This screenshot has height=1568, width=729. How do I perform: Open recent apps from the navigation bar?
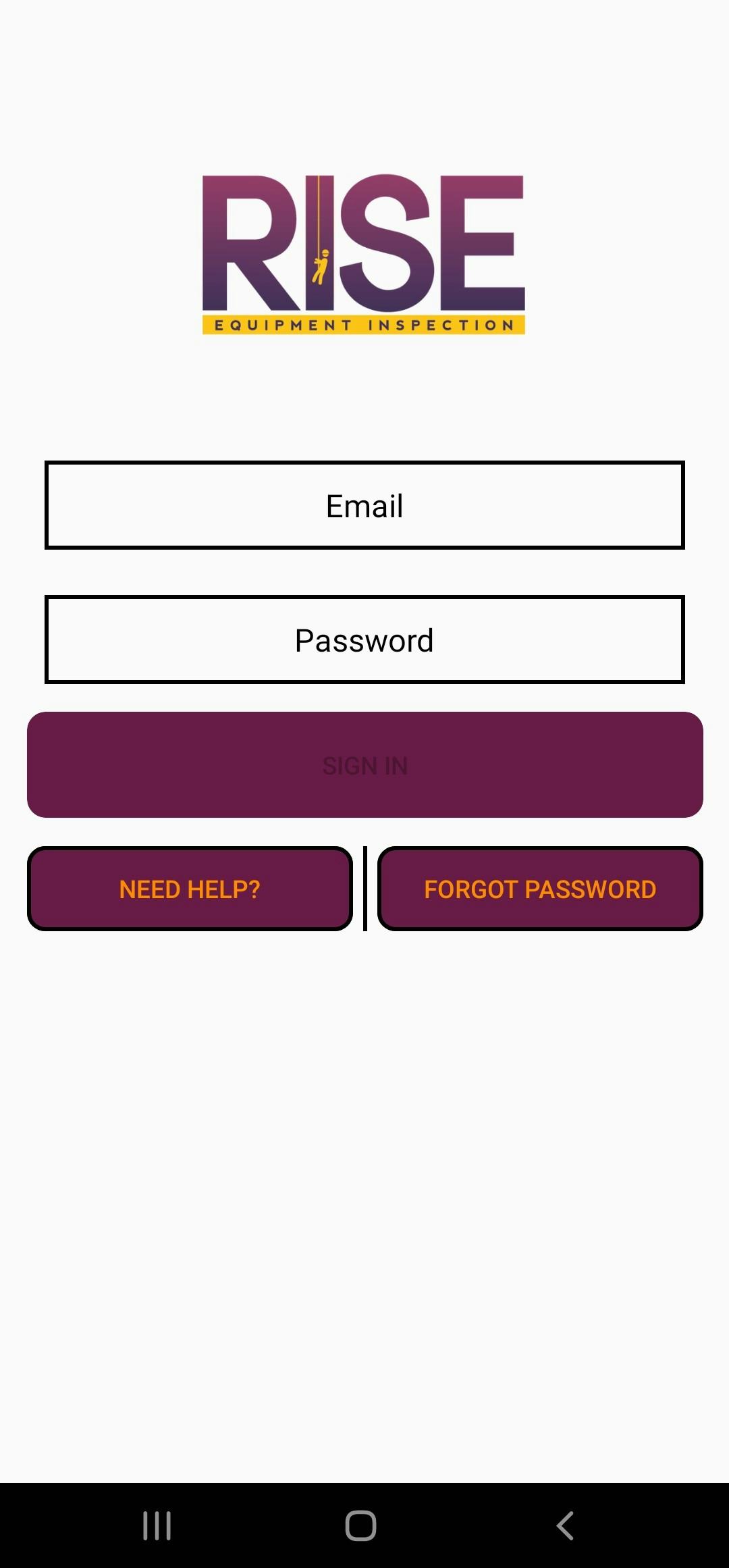[157, 1525]
